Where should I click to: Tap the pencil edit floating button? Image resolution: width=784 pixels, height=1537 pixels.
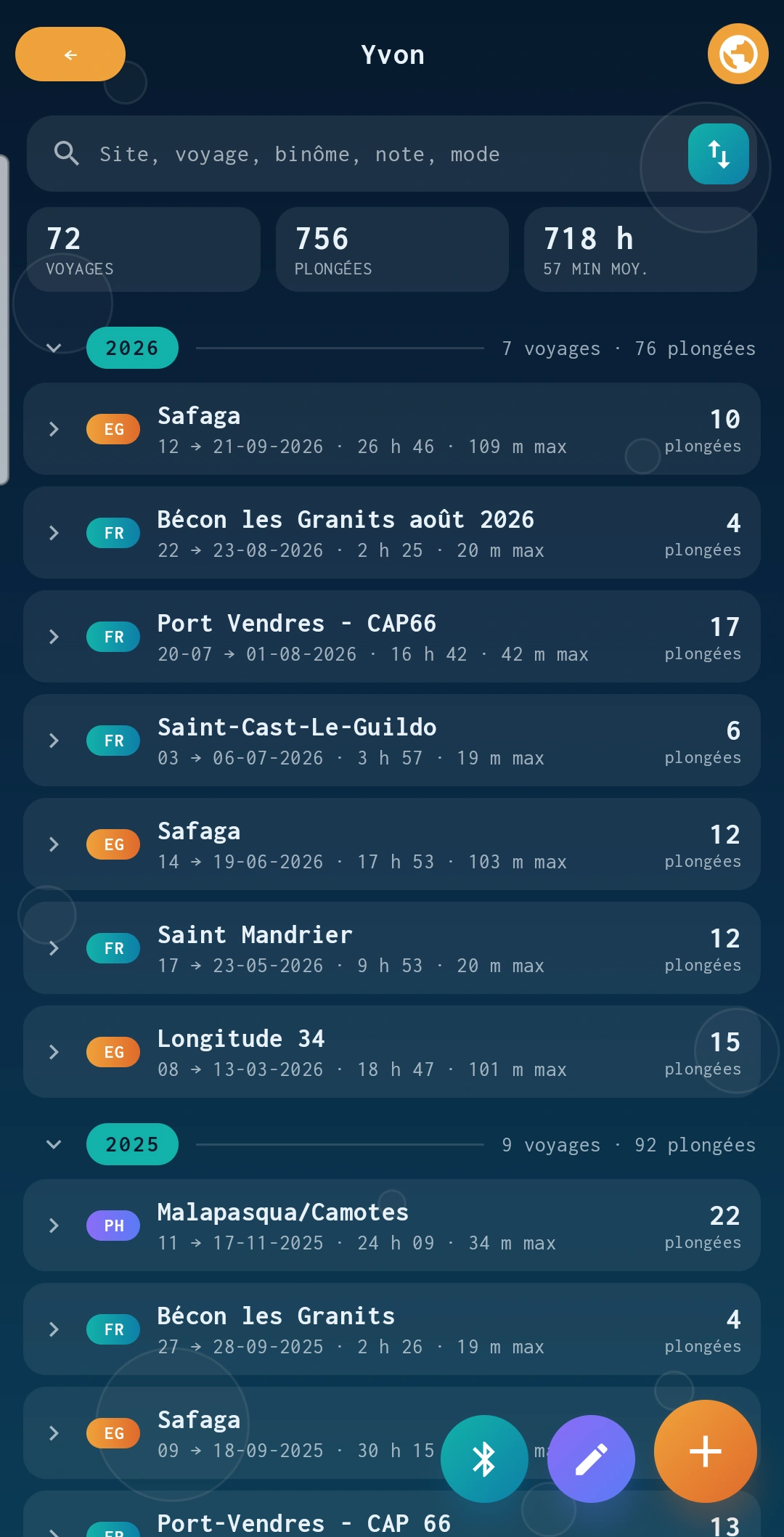tap(591, 1459)
